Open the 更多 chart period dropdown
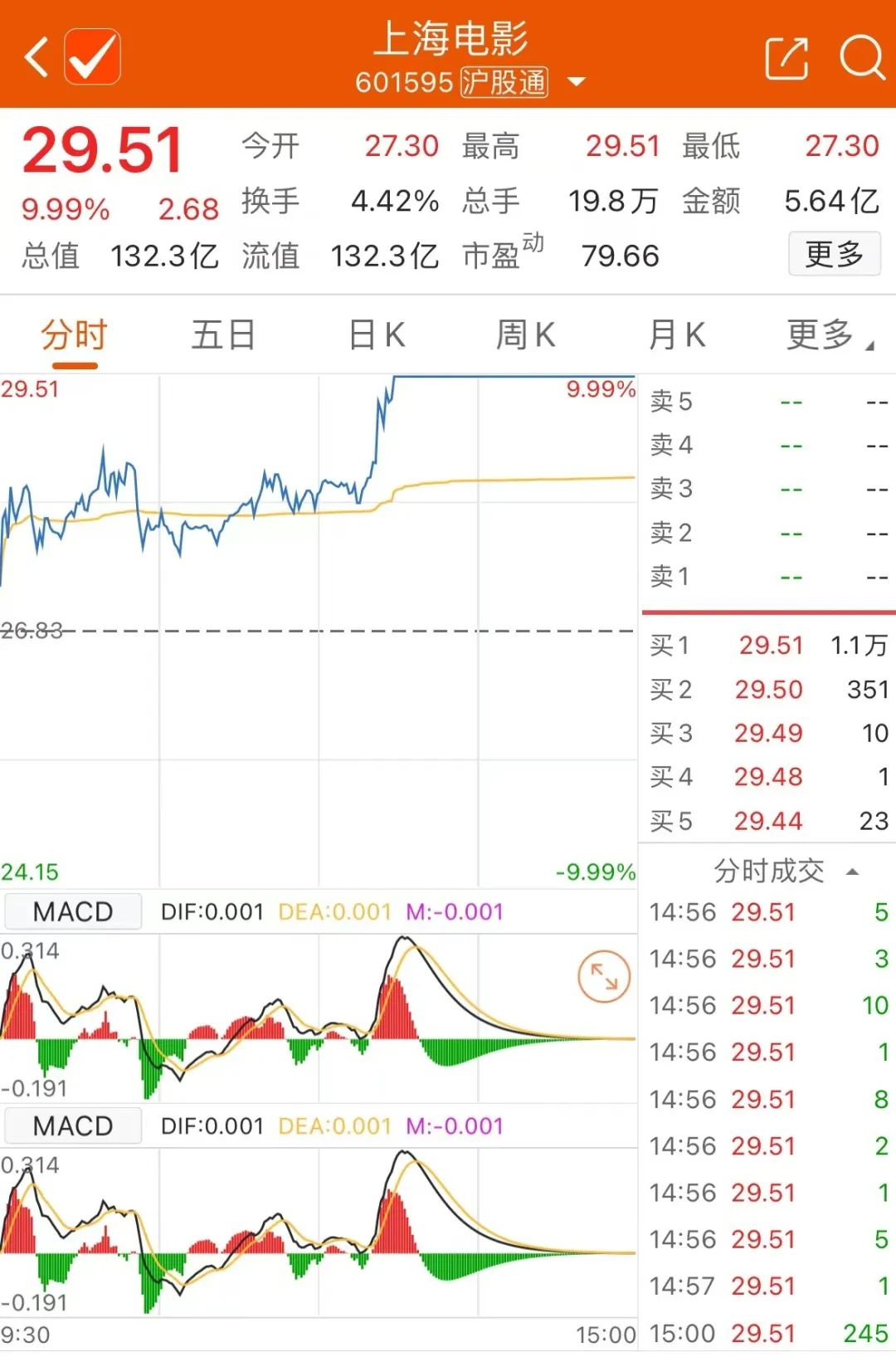The width and height of the screenshot is (896, 1362). click(x=828, y=336)
